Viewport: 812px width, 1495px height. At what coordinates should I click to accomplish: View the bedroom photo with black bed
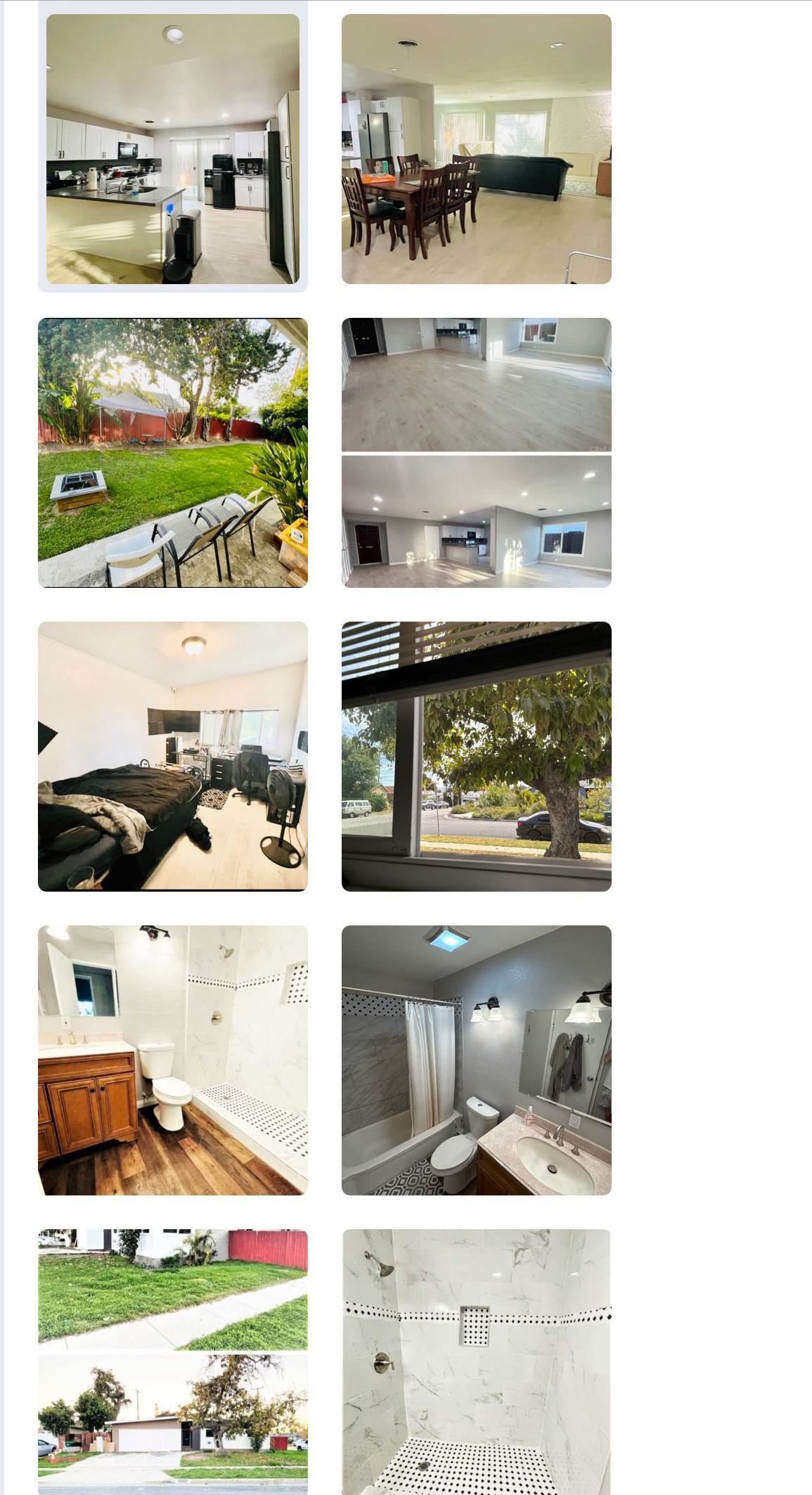pyautogui.click(x=173, y=757)
